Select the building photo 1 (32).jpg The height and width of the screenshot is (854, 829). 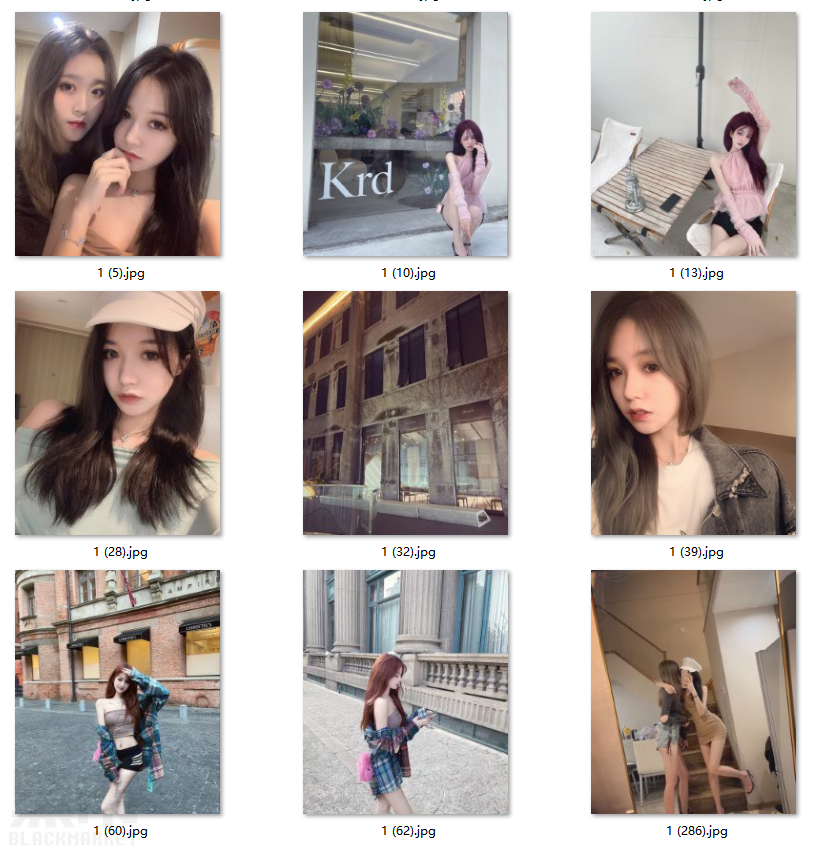coord(406,413)
